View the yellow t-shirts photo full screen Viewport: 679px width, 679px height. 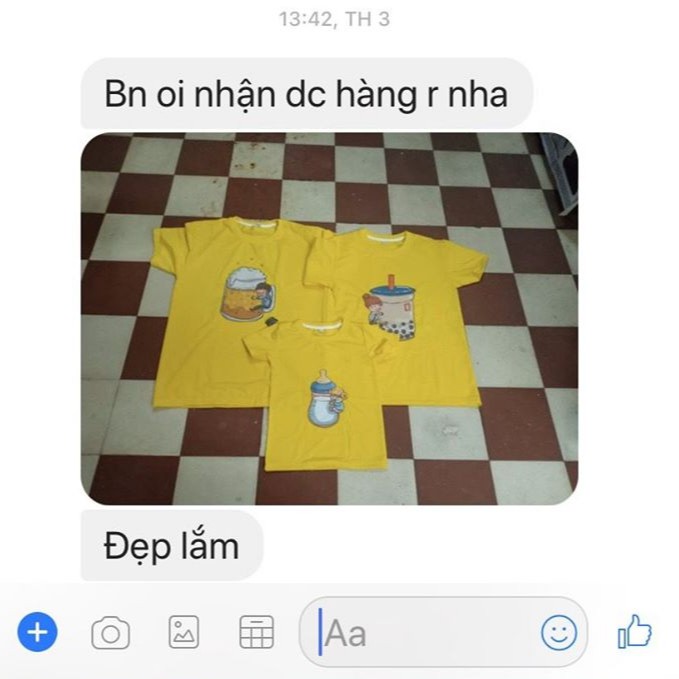click(x=330, y=319)
